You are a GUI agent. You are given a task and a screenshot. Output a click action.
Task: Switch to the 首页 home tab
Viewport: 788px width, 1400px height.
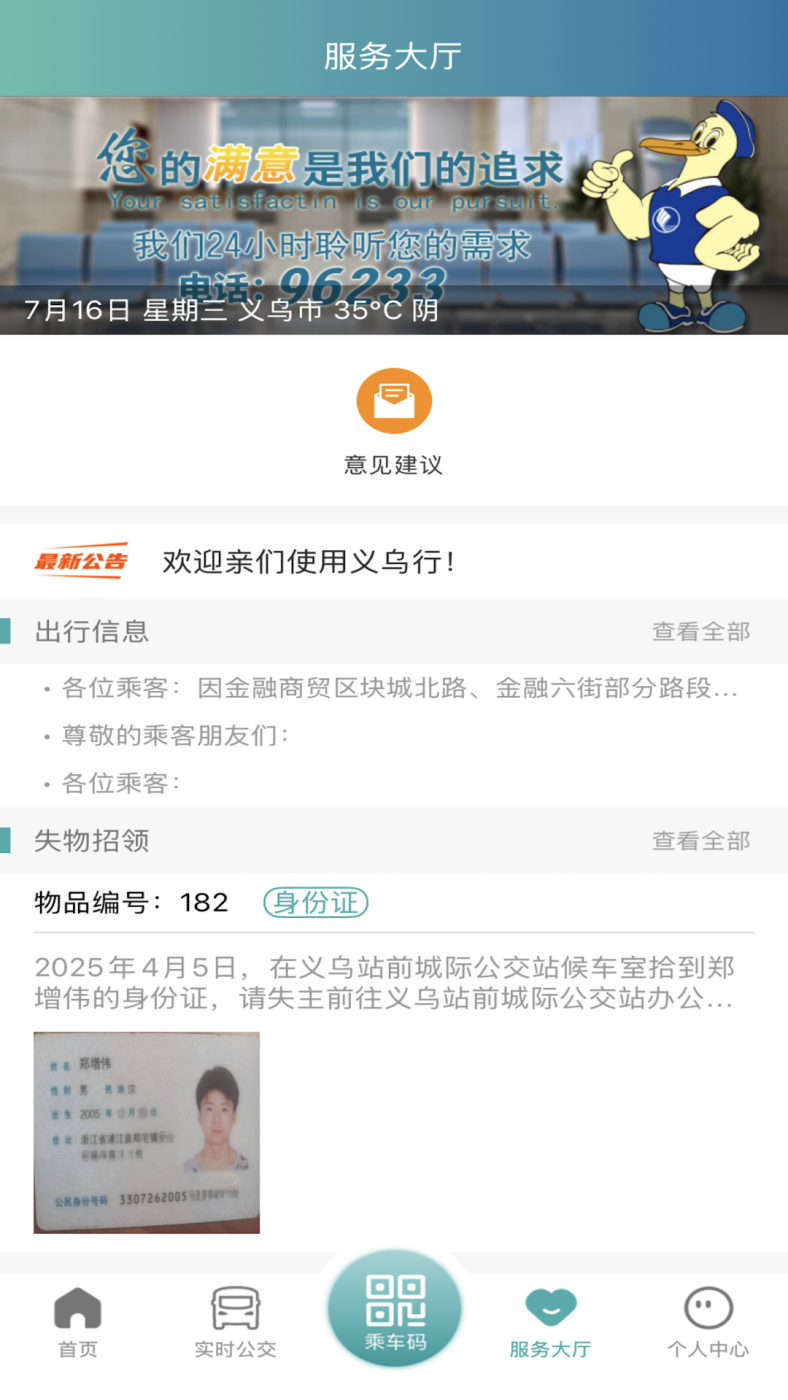(78, 1322)
